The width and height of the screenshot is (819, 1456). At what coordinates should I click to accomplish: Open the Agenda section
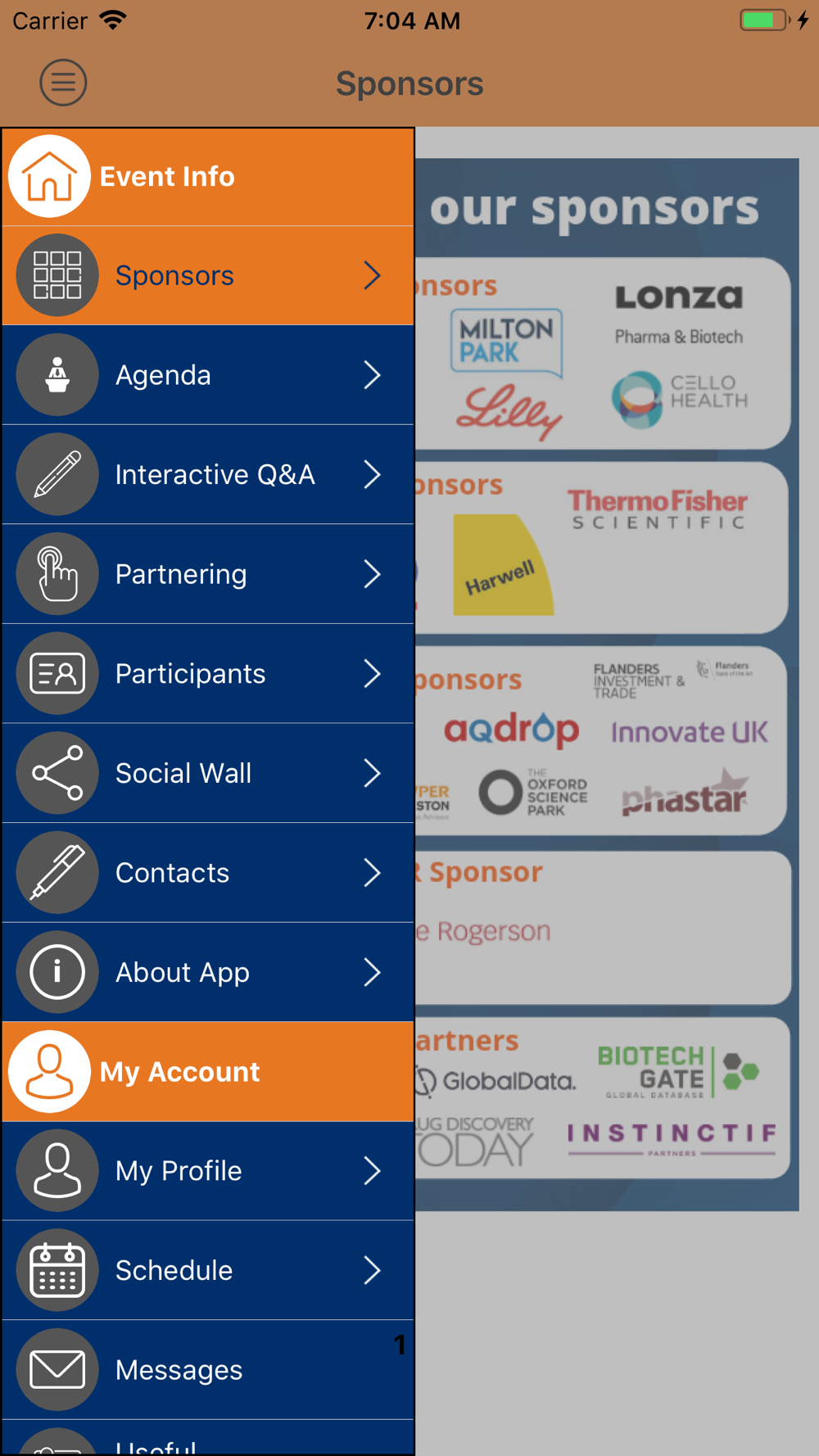tap(208, 375)
